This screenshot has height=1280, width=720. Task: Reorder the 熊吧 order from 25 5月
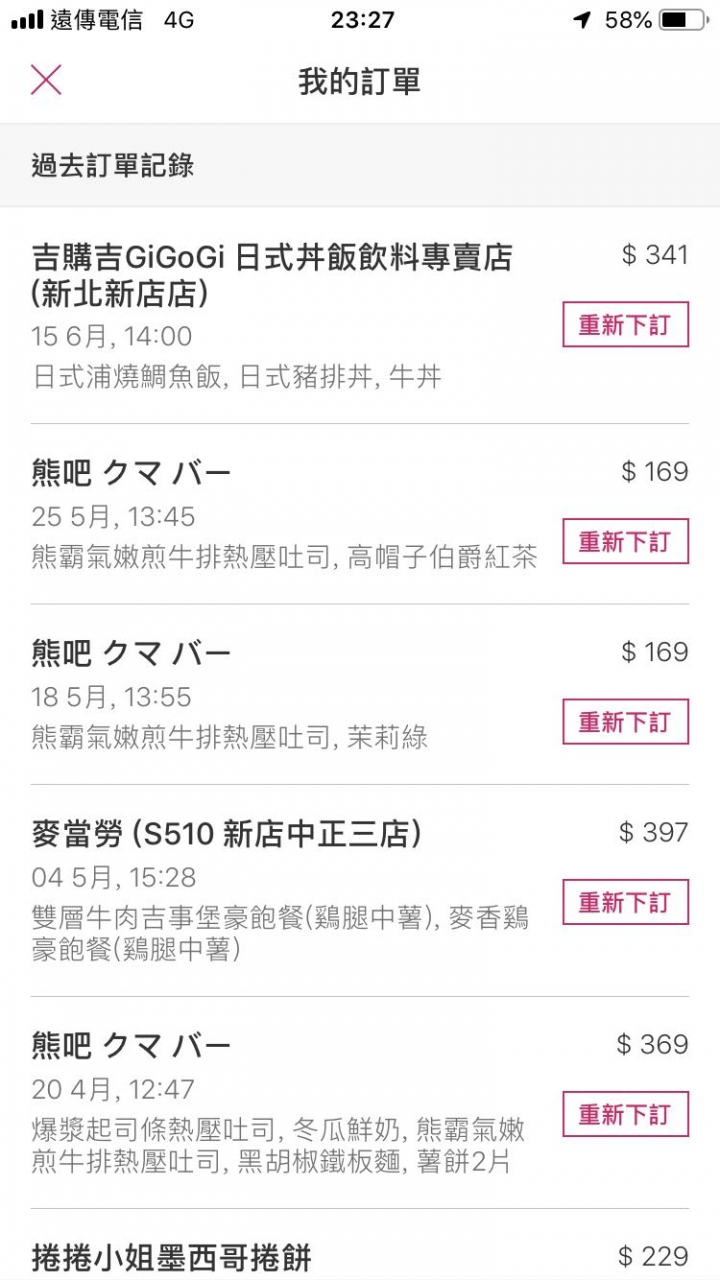coord(625,541)
